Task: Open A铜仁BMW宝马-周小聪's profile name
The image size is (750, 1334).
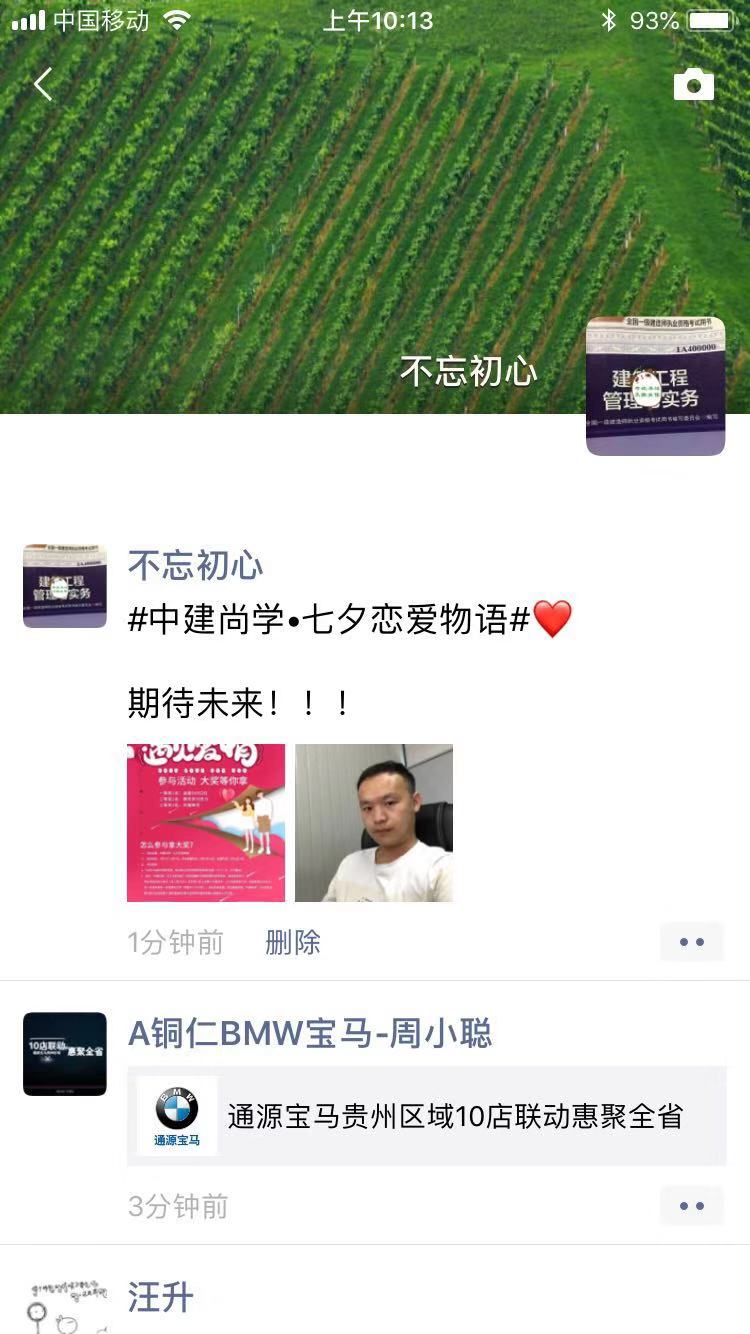Action: (x=310, y=1033)
